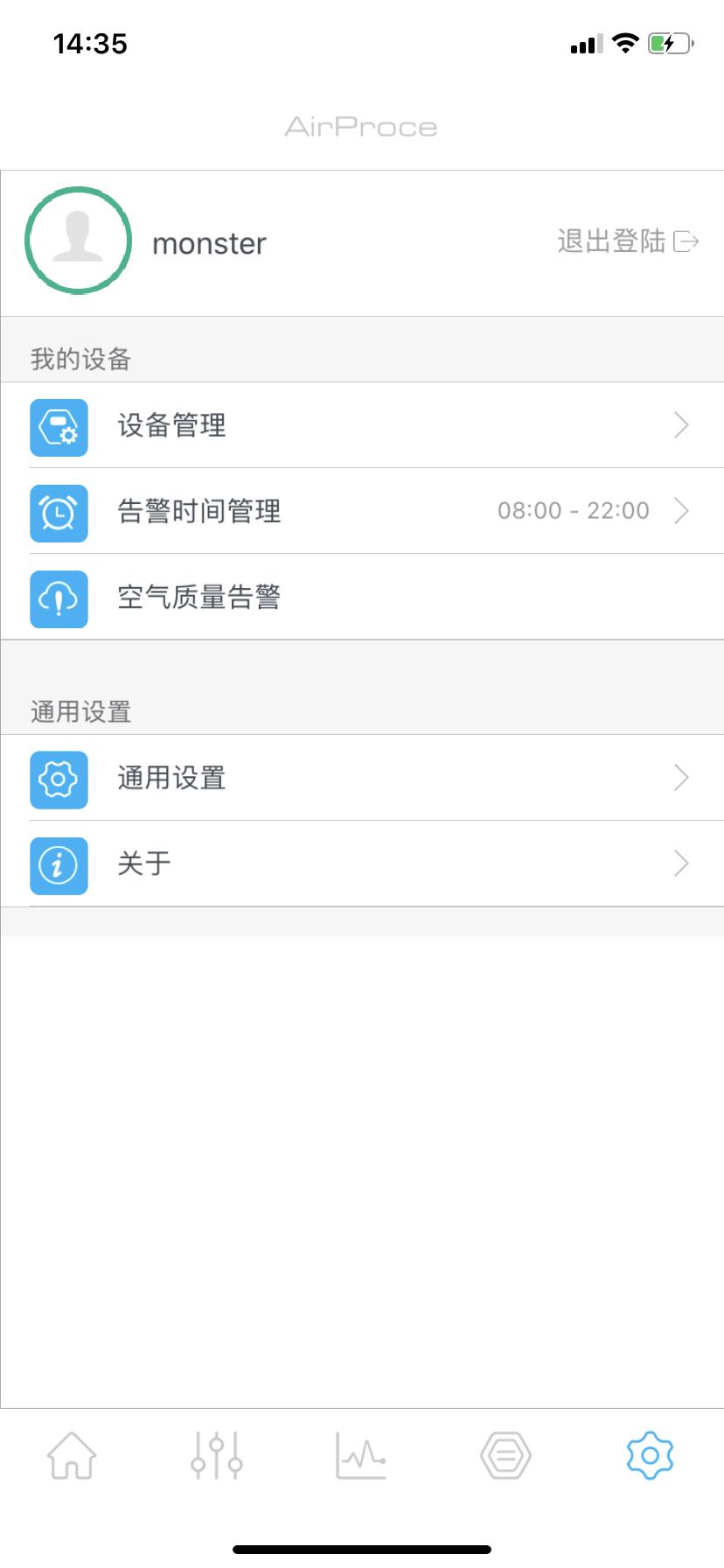Open the Home tab icon in bottom bar
Image resolution: width=724 pixels, height=1568 pixels.
point(72,1455)
